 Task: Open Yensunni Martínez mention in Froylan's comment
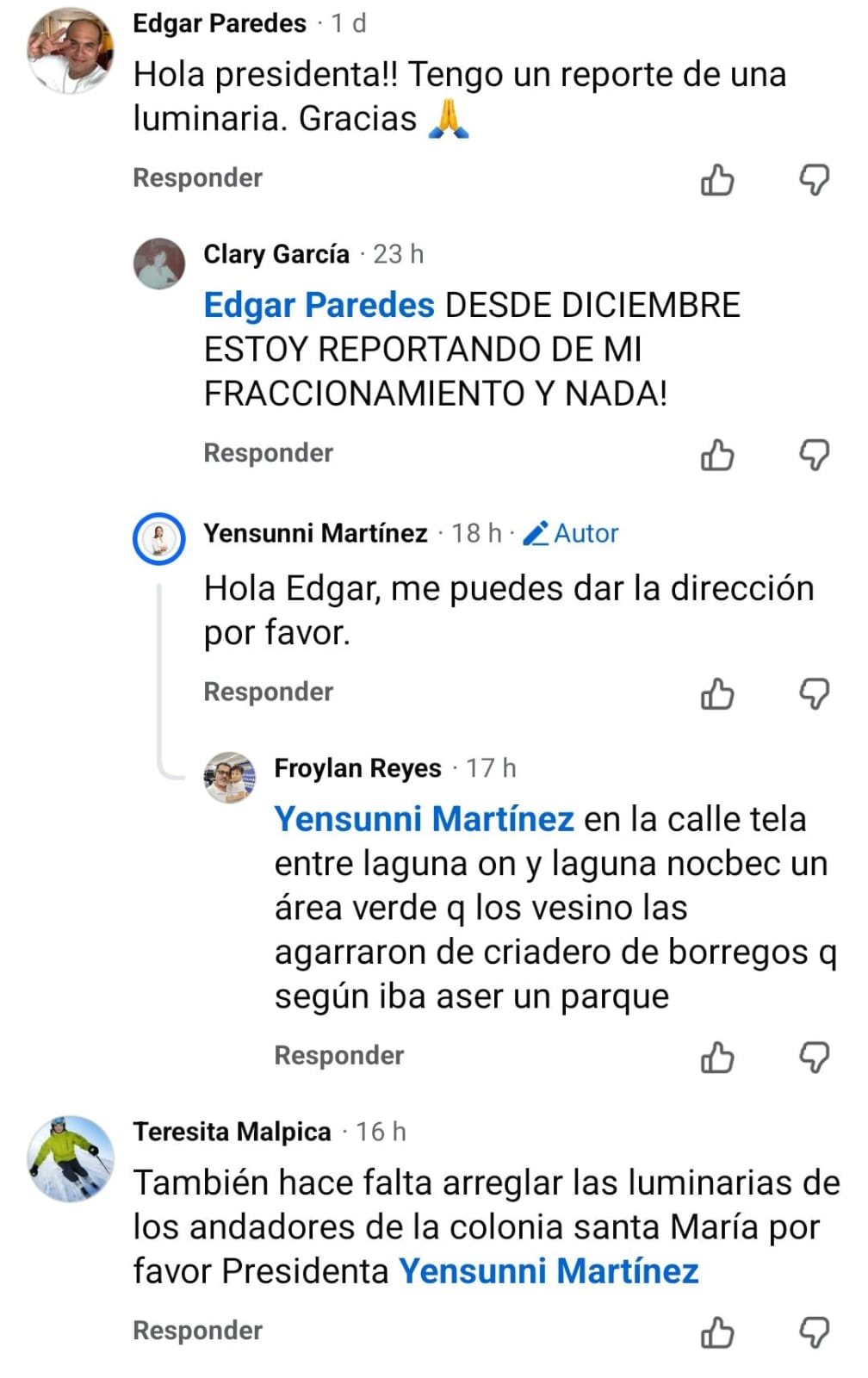pyautogui.click(x=424, y=819)
